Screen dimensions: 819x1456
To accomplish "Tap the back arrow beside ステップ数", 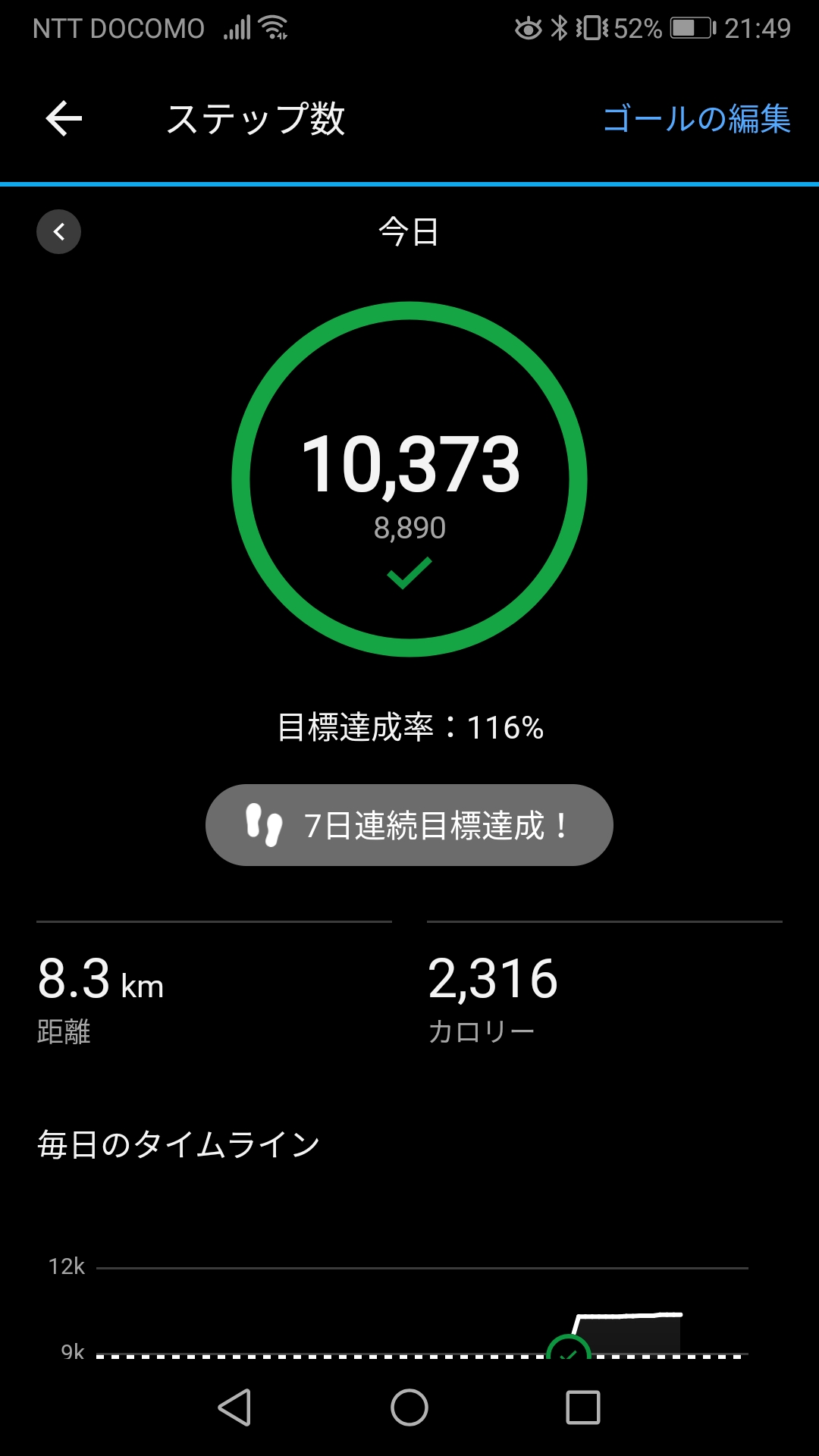I will coord(64,119).
